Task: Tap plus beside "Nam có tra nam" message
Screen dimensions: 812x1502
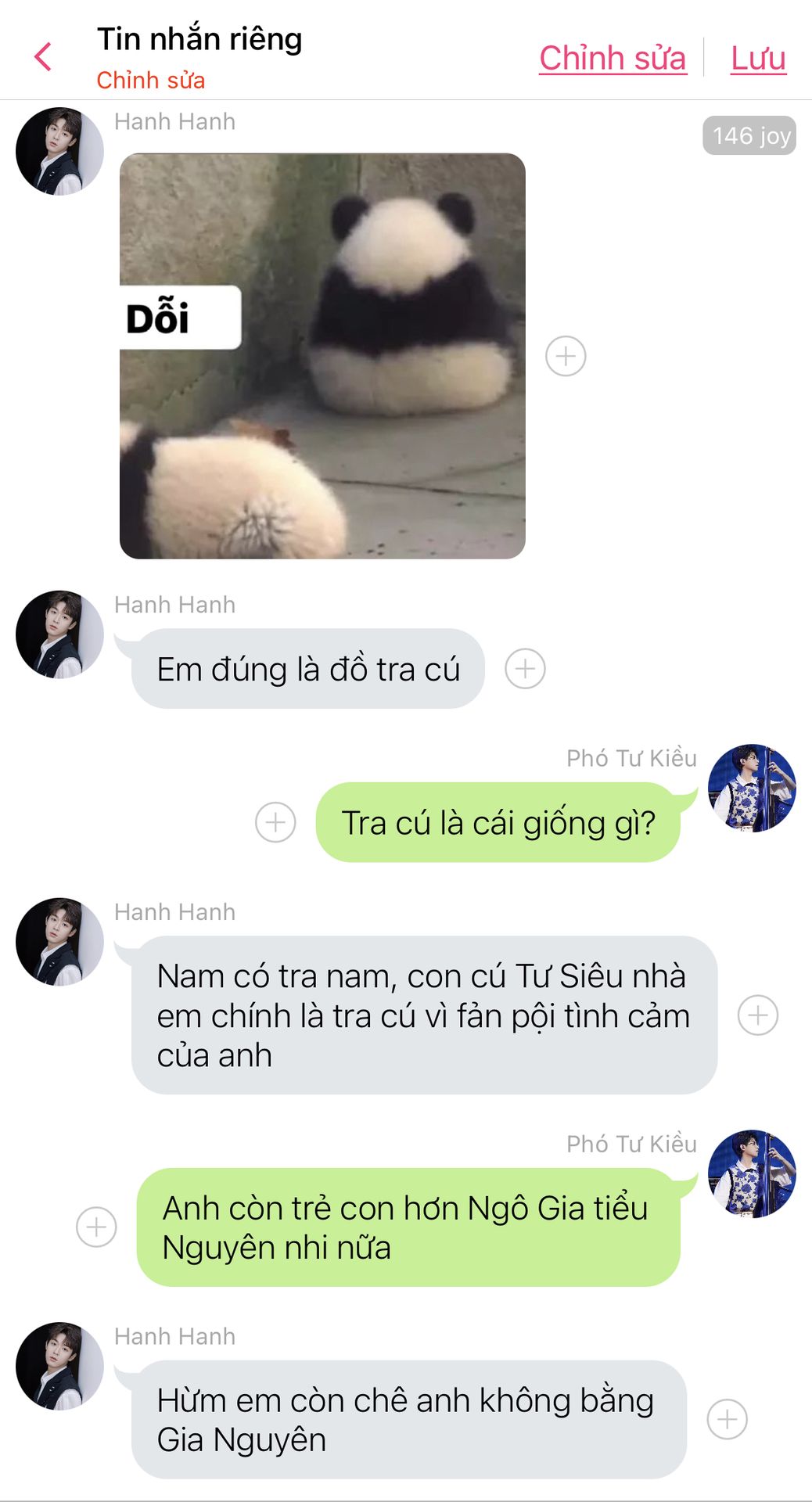Action: click(758, 1015)
